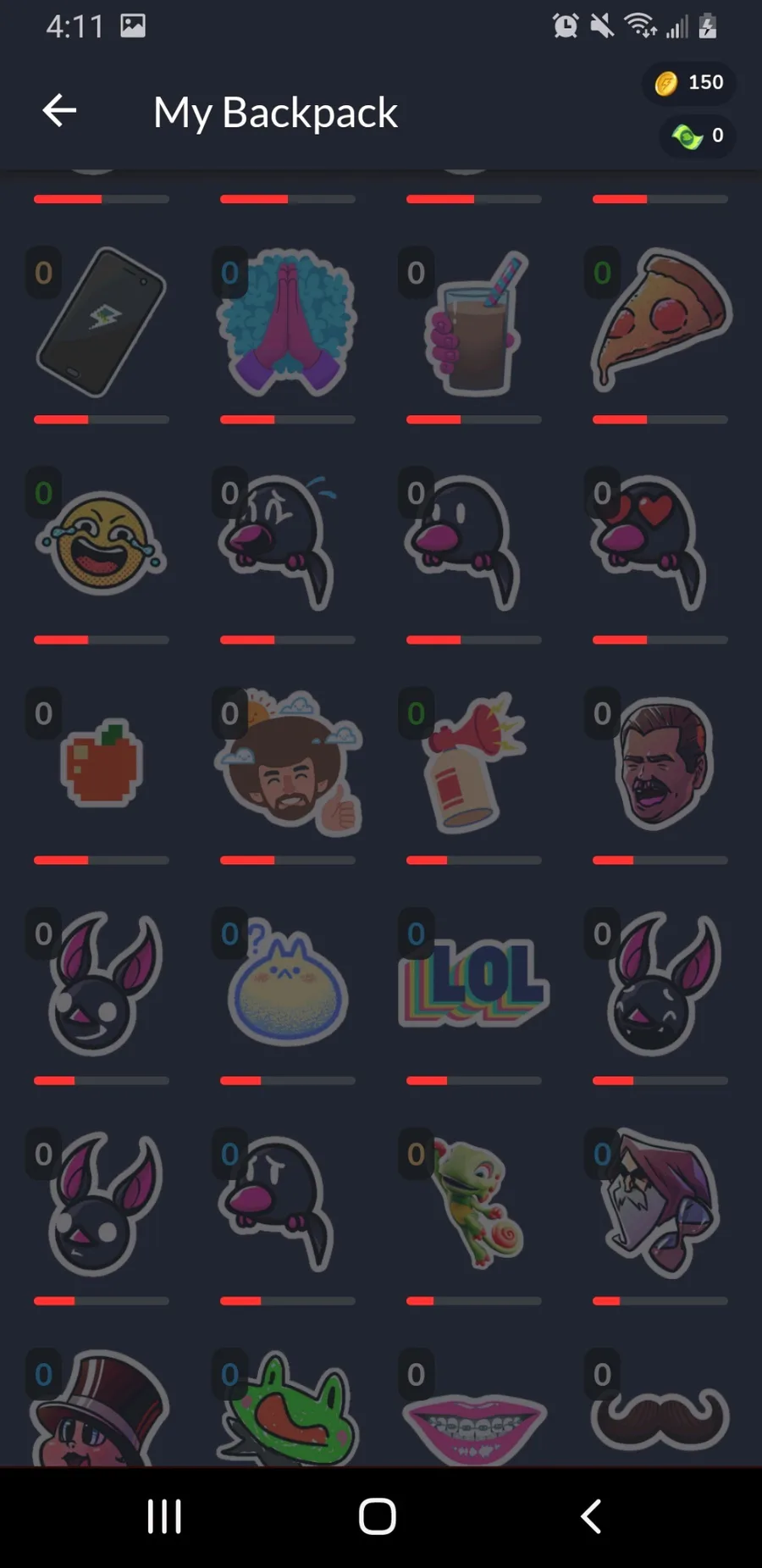Viewport: 762px width, 1568px height.
Task: Select the charging phone sticker
Action: coord(102,324)
